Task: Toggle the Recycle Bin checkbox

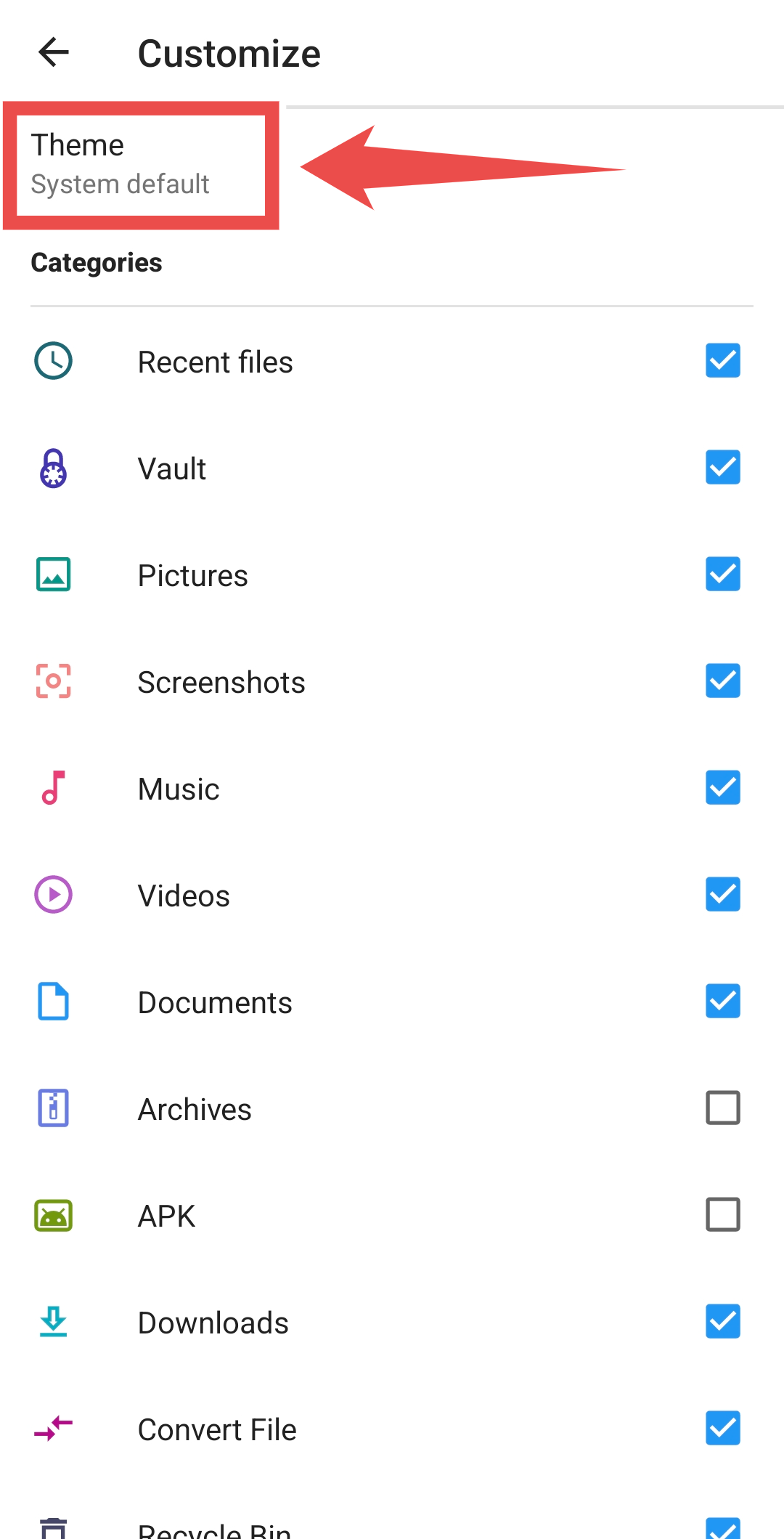Action: tap(722, 1529)
